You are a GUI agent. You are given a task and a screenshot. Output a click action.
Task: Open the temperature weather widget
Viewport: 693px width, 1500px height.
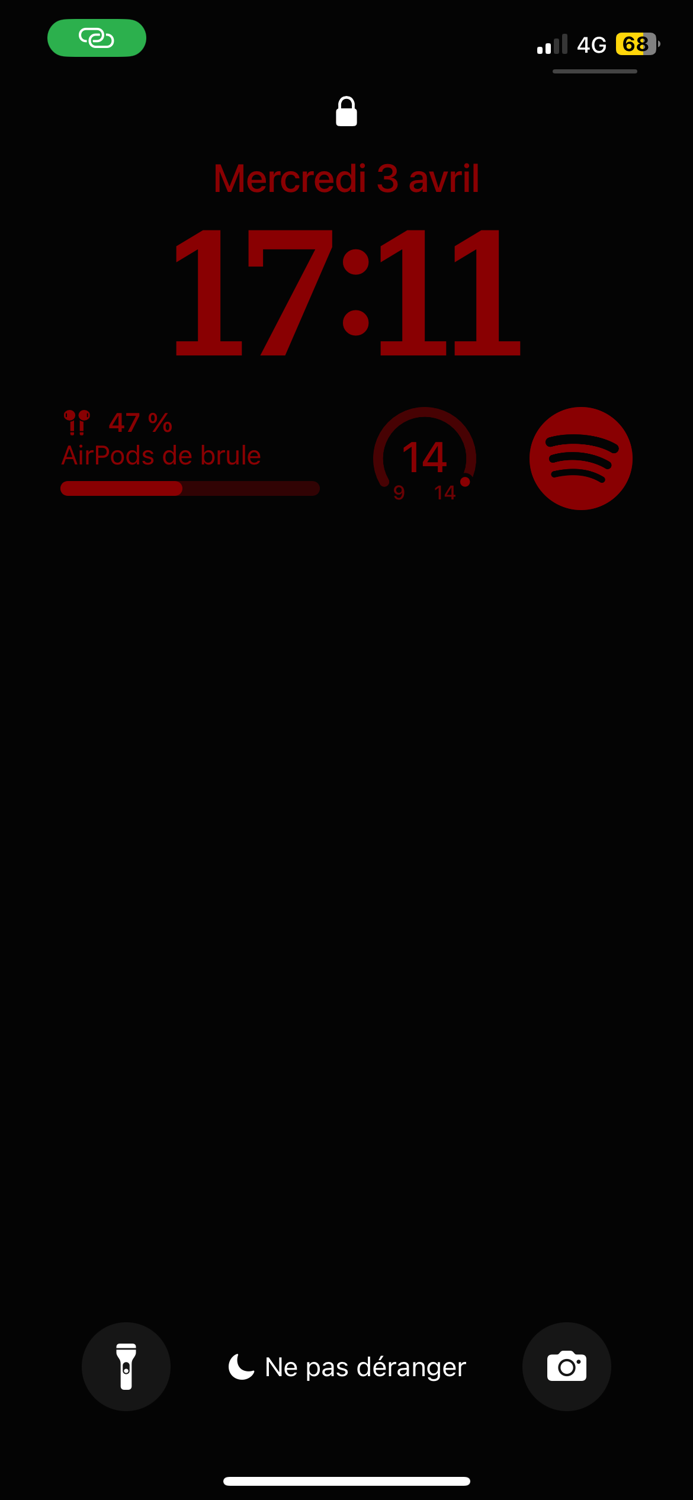coord(424,457)
